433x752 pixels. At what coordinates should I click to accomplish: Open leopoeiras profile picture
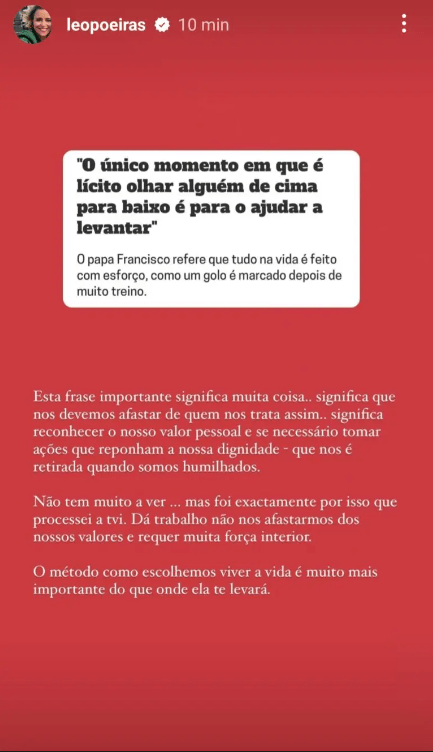33,24
